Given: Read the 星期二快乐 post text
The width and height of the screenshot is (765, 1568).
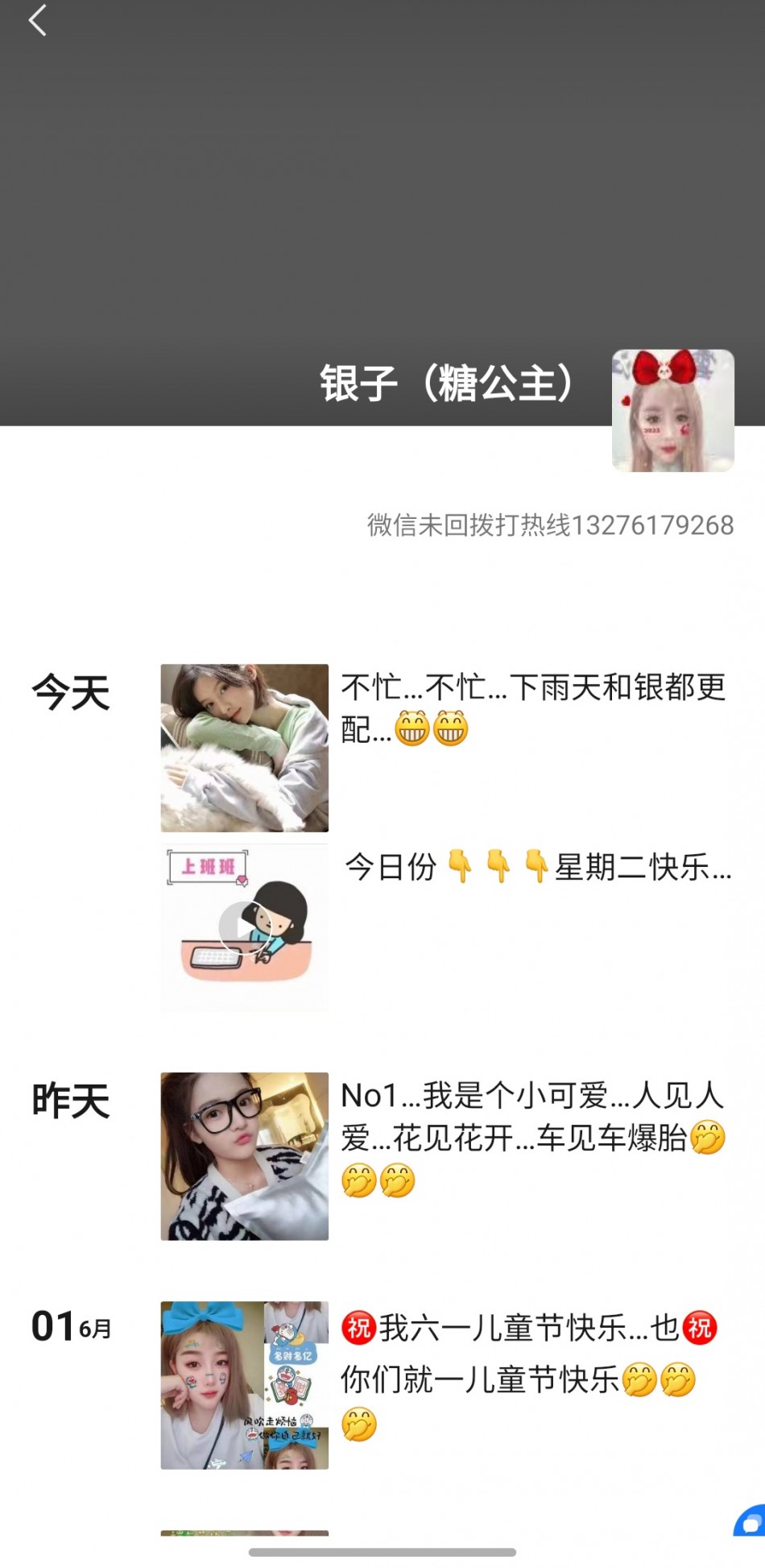Looking at the screenshot, I should [537, 868].
